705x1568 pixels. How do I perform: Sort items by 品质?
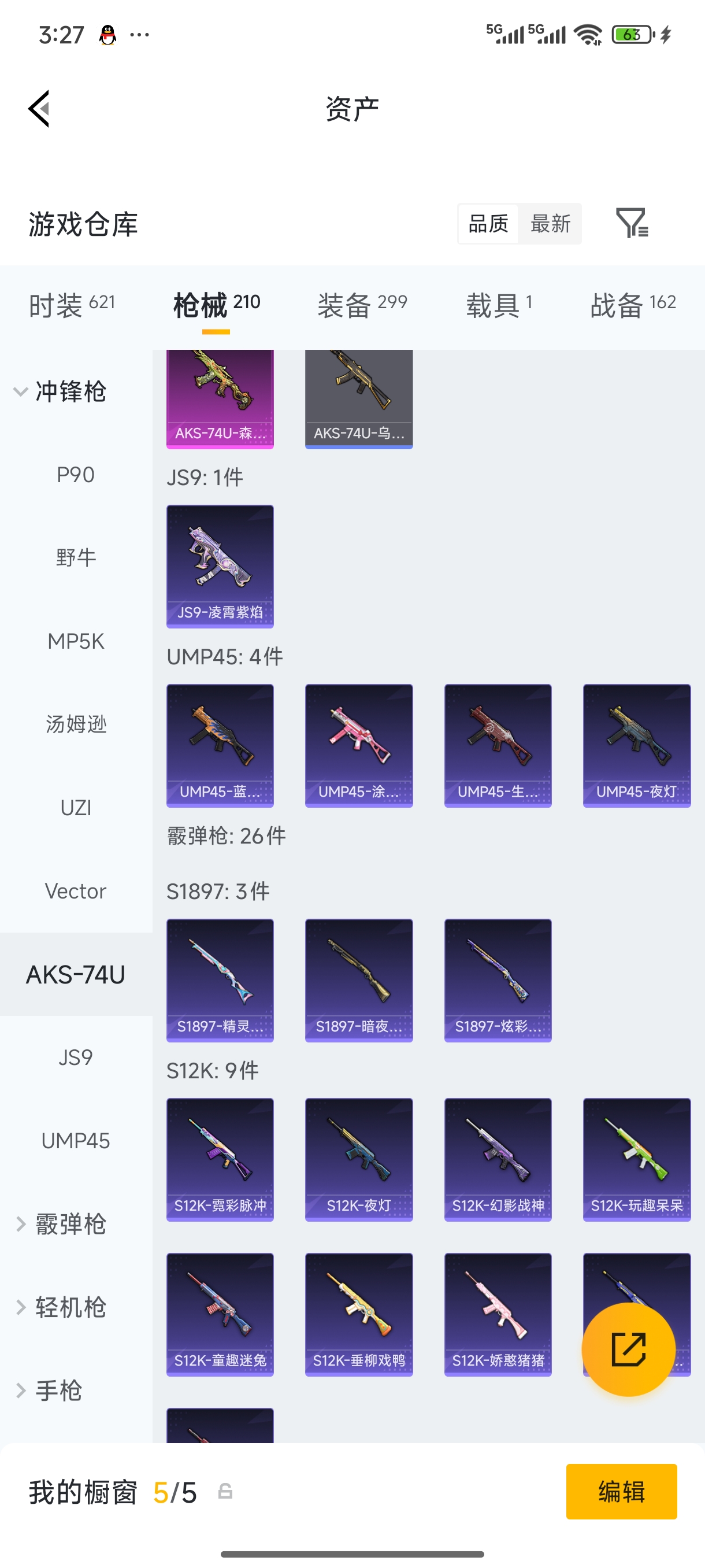pyautogui.click(x=488, y=224)
